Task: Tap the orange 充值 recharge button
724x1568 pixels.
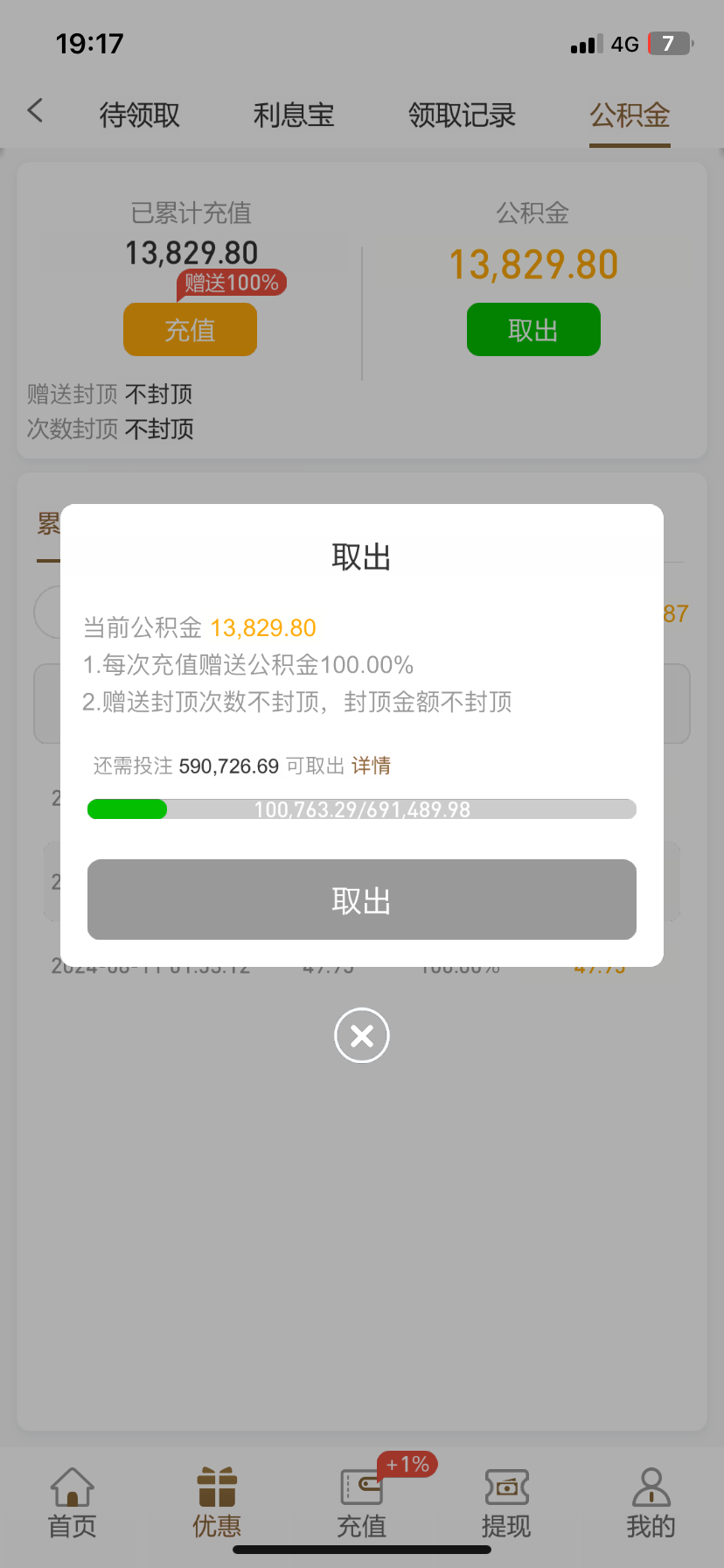Action: (190, 330)
